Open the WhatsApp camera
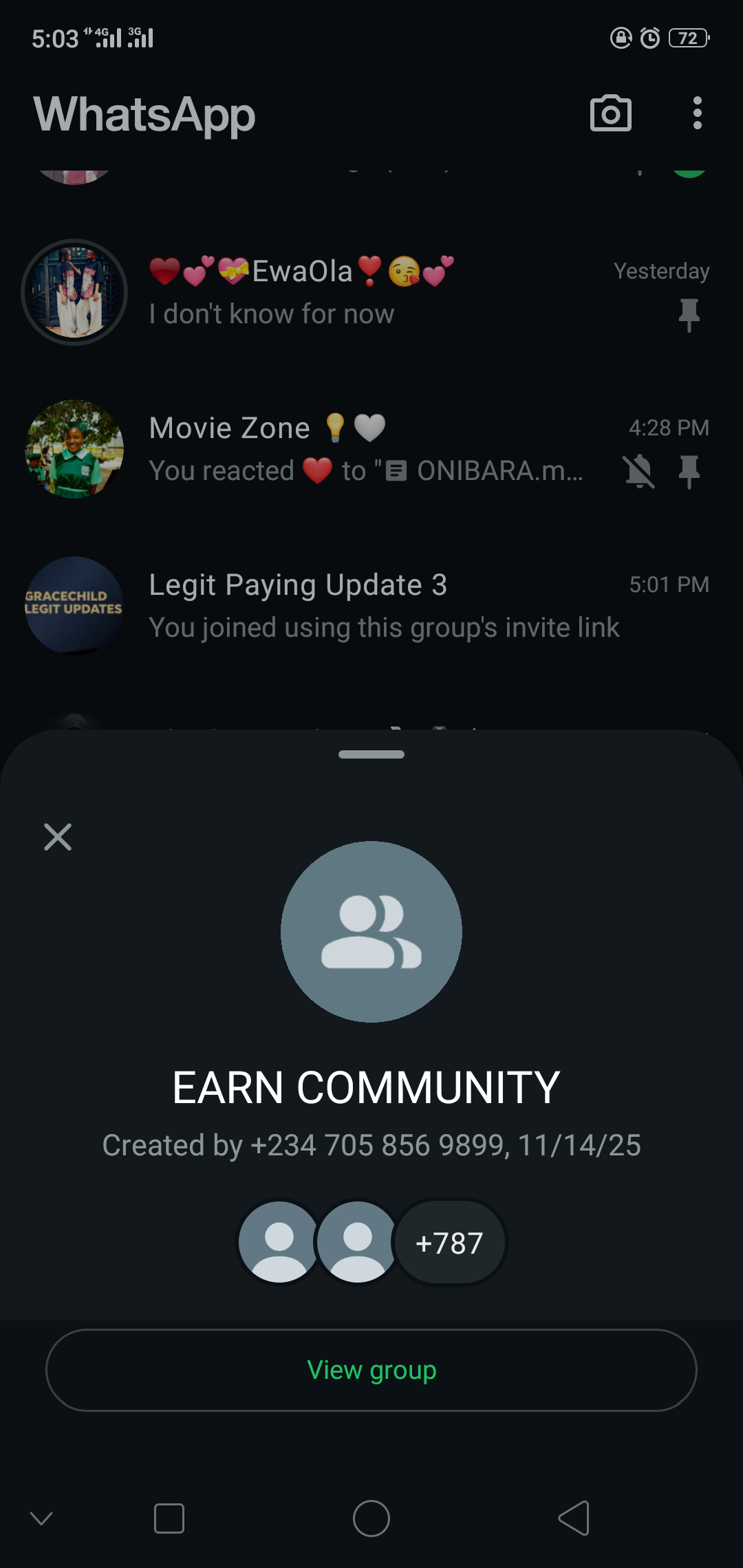 [x=610, y=113]
